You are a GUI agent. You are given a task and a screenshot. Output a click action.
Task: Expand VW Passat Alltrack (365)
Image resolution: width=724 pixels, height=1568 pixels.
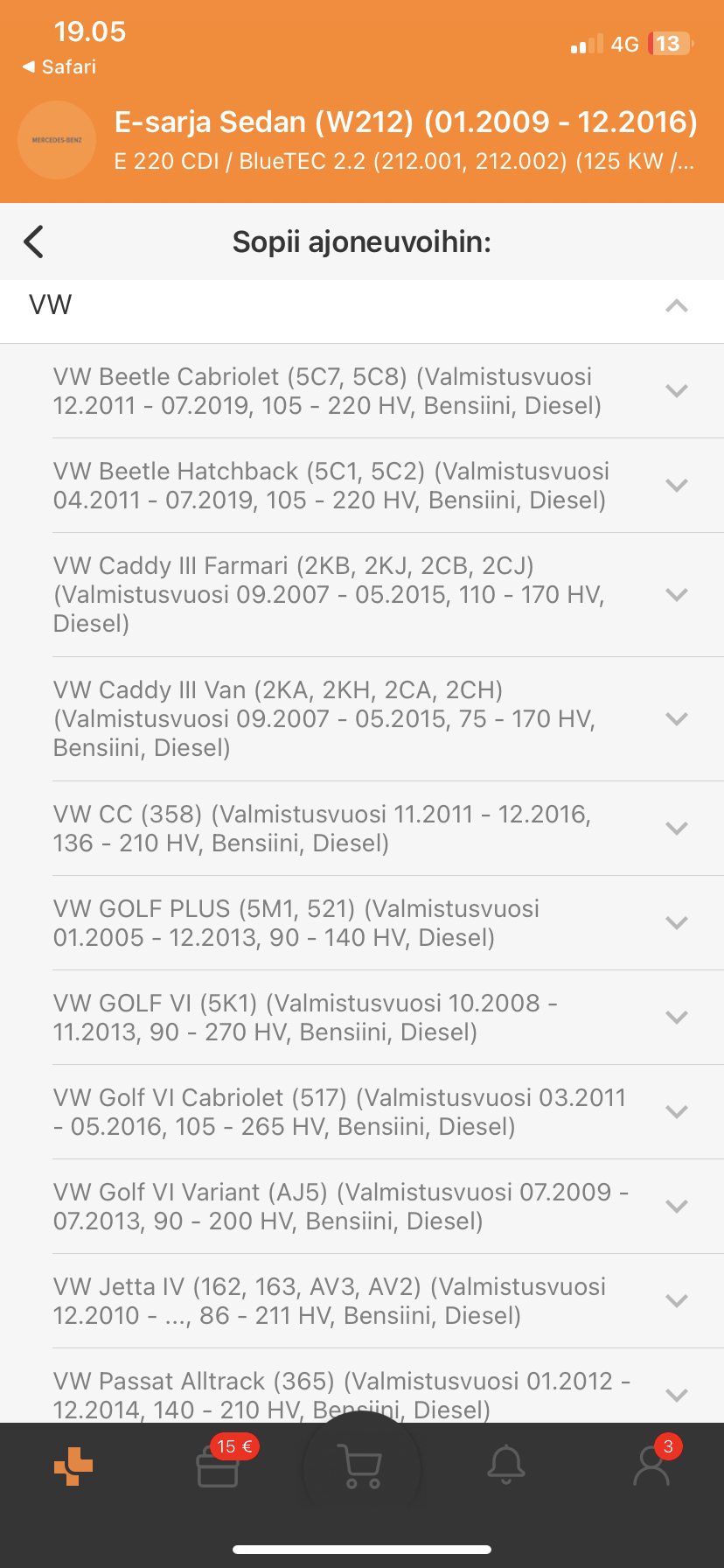[x=676, y=1395]
